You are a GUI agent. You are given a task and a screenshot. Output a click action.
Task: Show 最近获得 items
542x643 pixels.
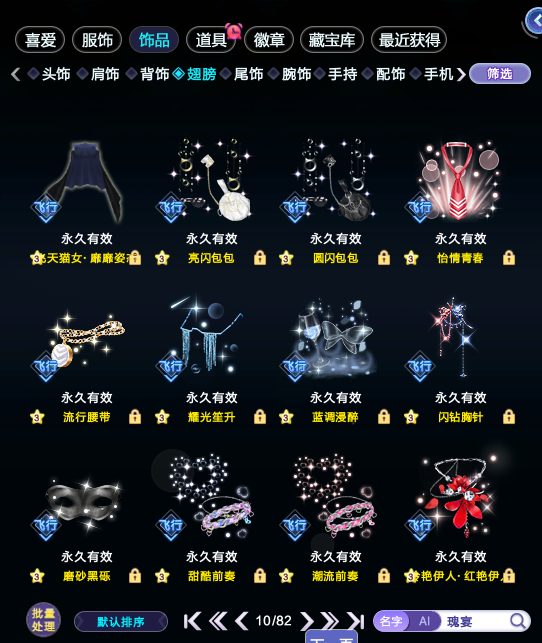409,40
